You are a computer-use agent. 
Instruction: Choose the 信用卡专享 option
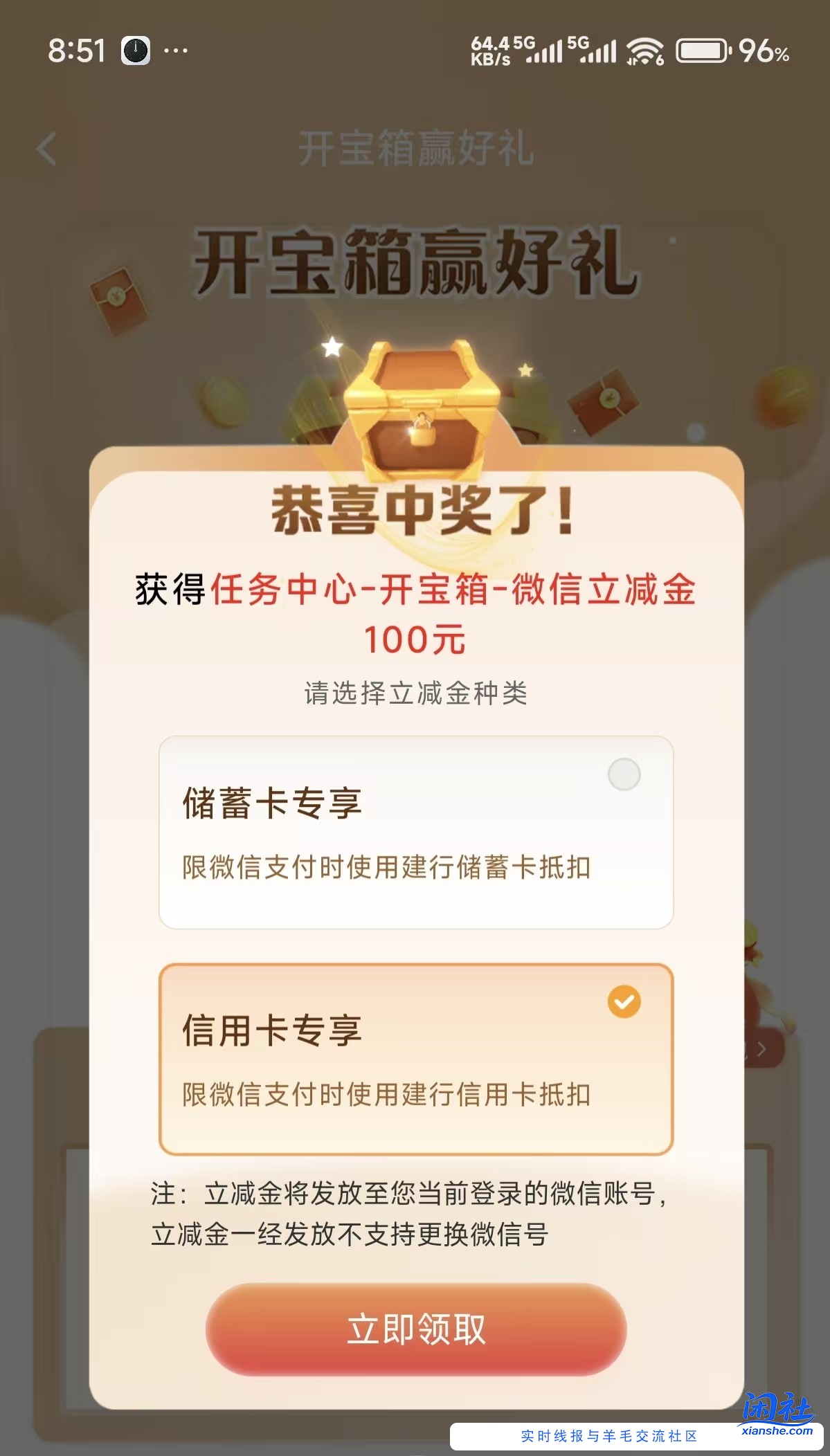(415, 1059)
